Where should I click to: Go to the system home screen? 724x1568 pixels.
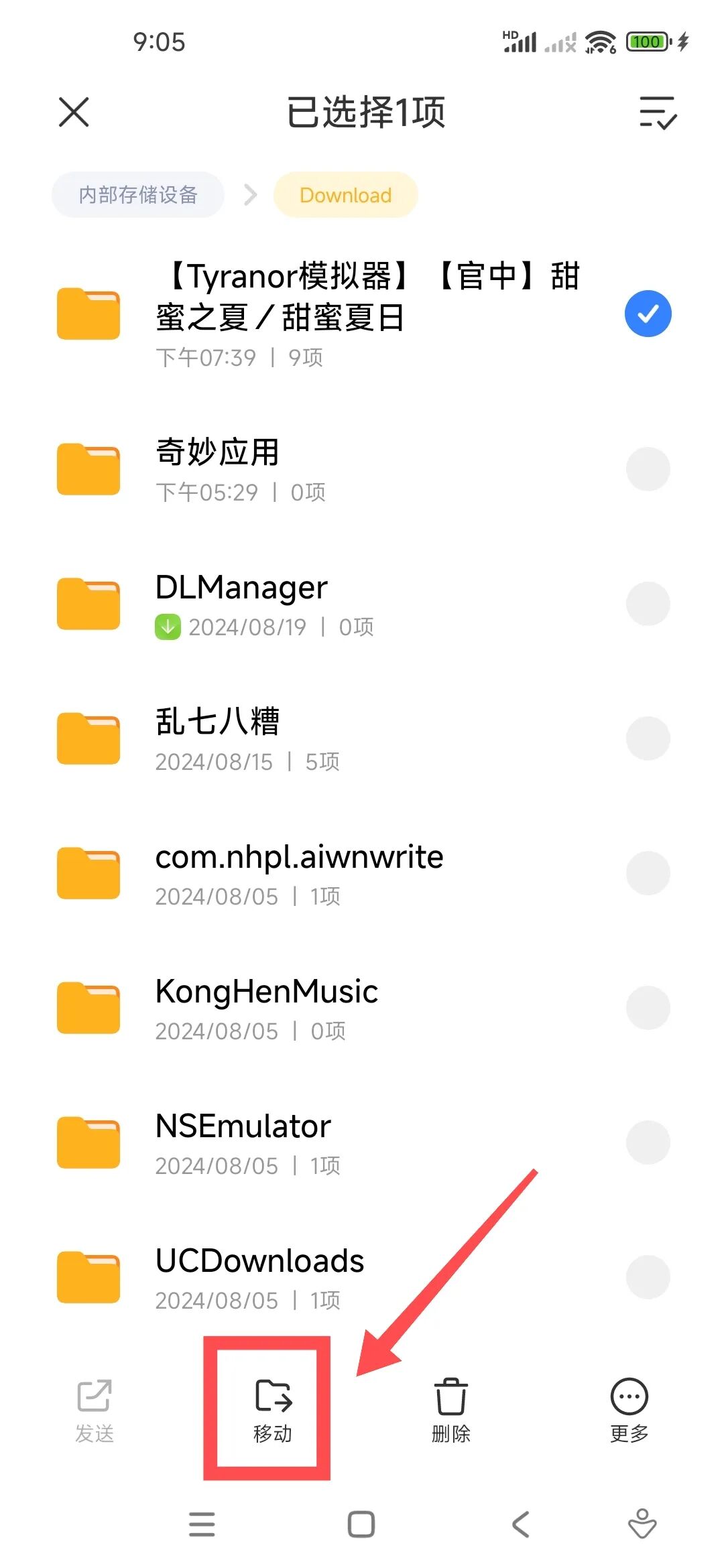[361, 1524]
